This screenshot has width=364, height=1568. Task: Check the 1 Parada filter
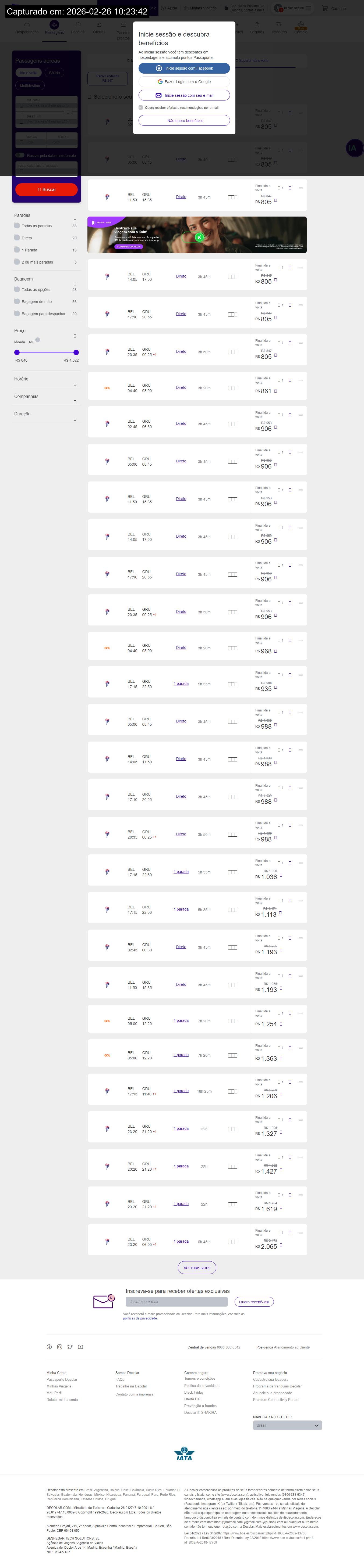click(x=17, y=250)
